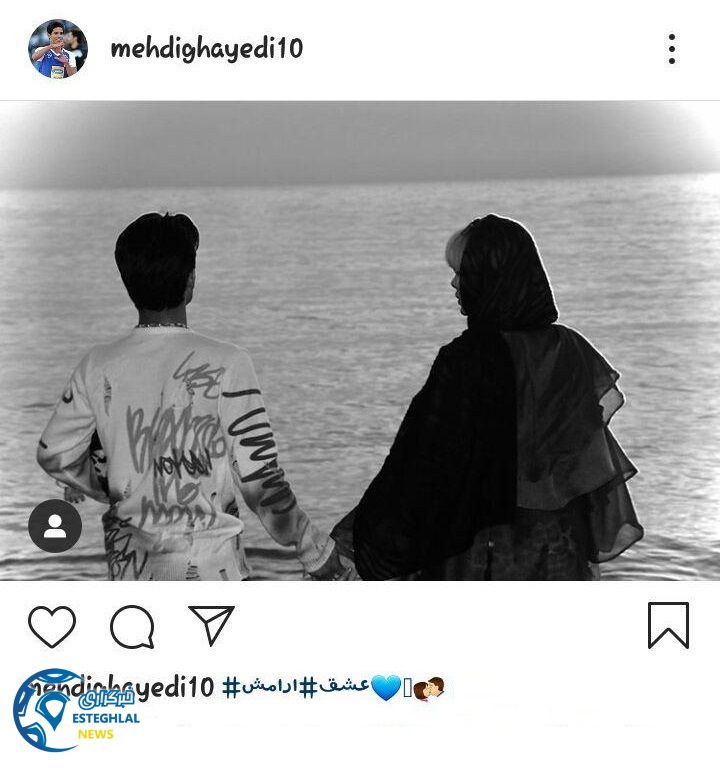
Task: Open the post's three-dot overflow menu
Action: coord(672,49)
